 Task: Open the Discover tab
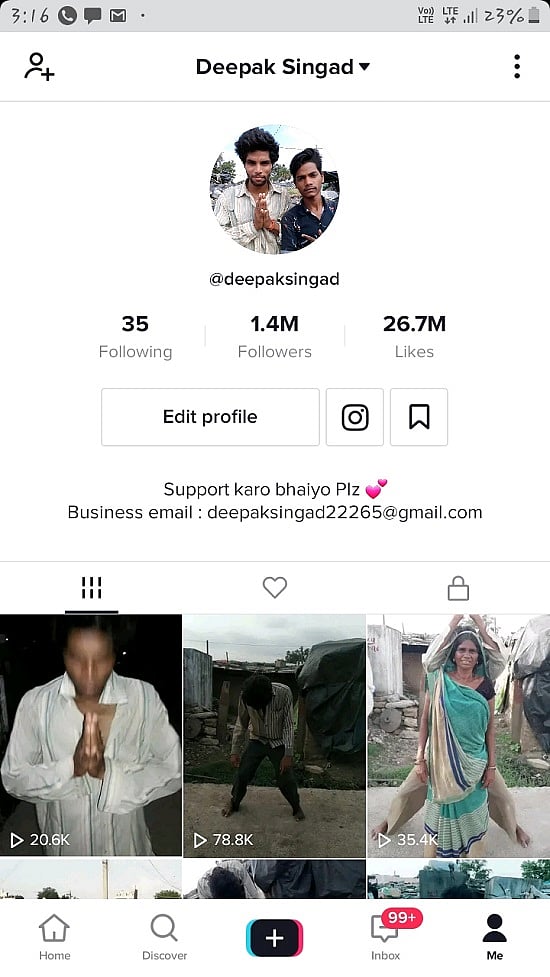click(x=164, y=937)
